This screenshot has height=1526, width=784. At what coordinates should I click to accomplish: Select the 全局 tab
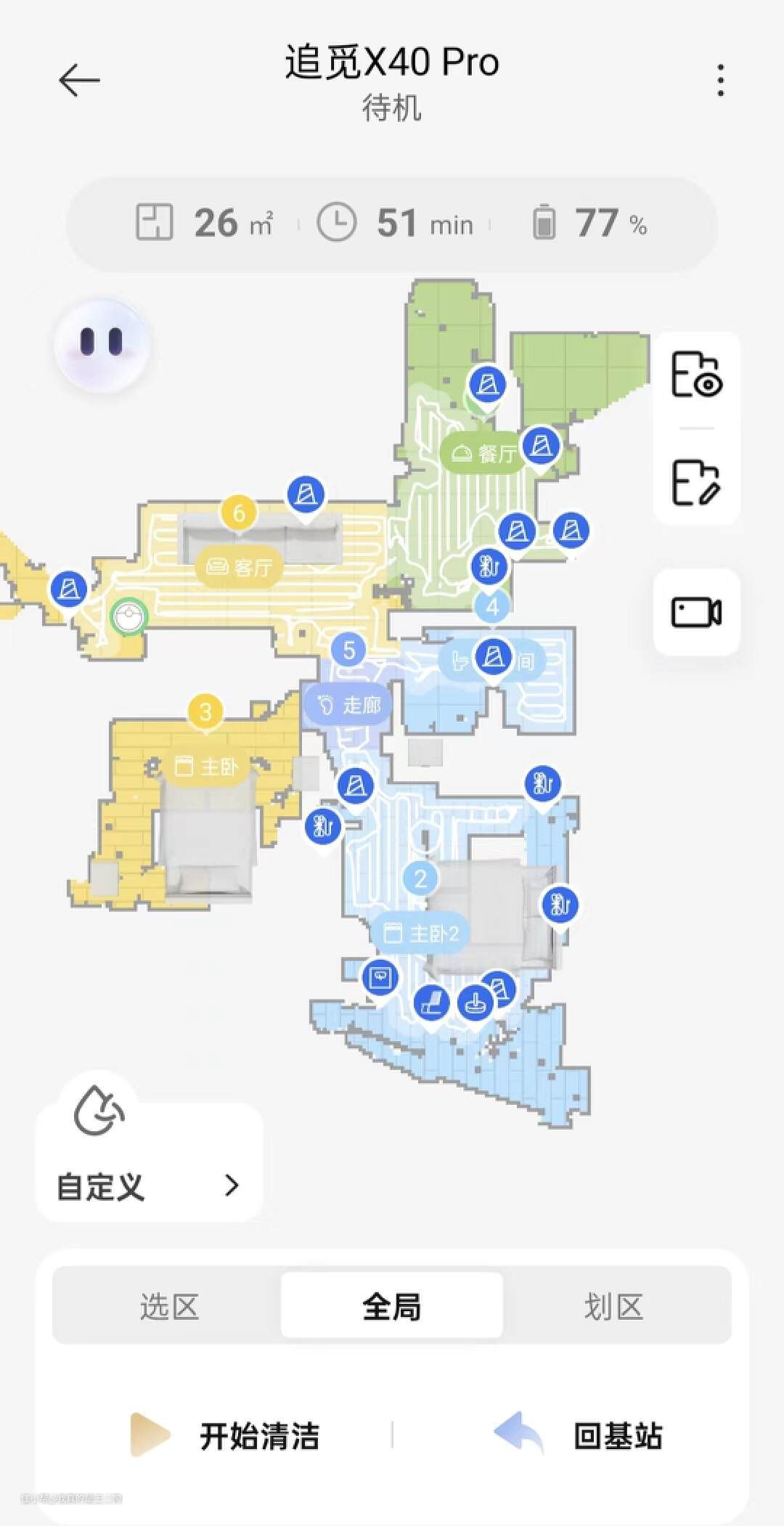(392, 1307)
